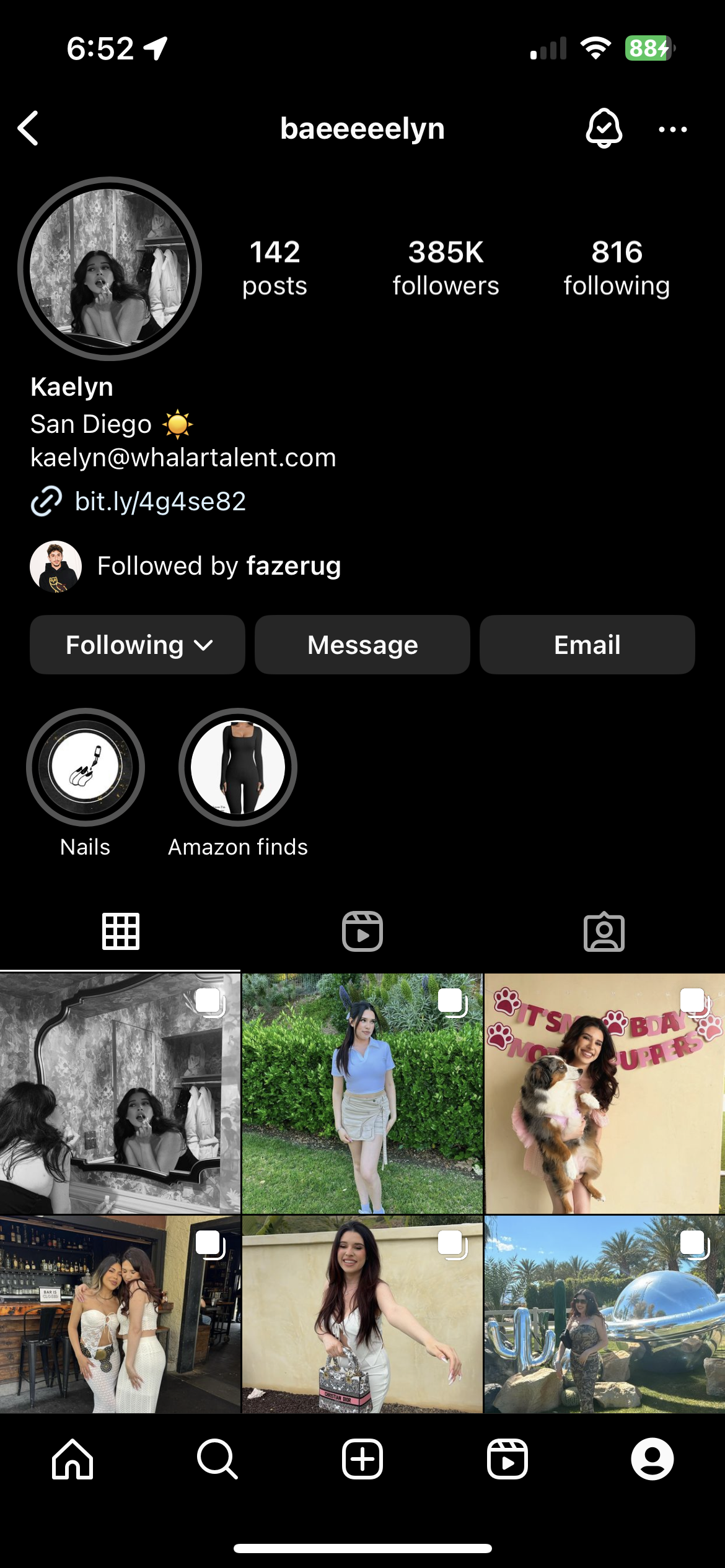Open the 816 following list

tap(617, 269)
